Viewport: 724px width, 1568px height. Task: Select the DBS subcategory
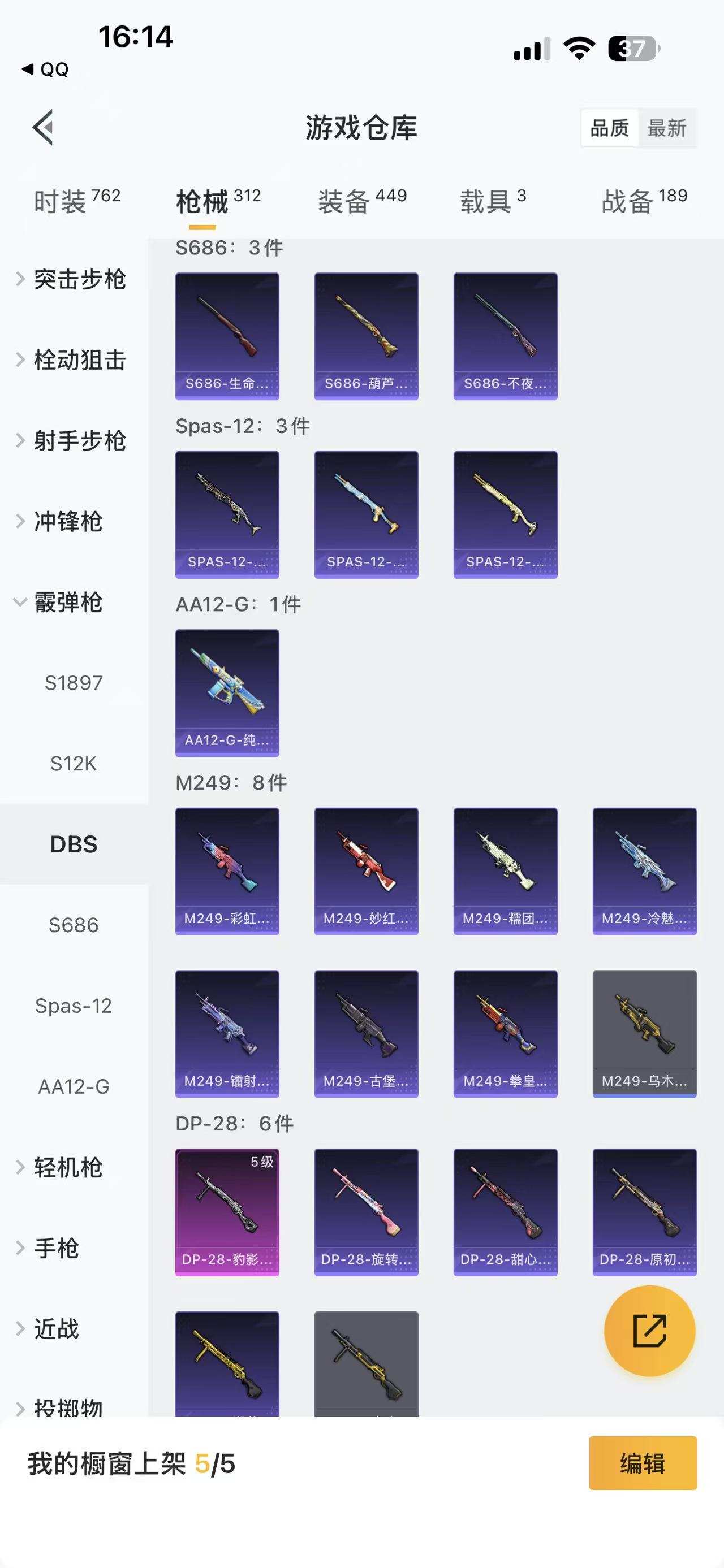click(x=73, y=844)
